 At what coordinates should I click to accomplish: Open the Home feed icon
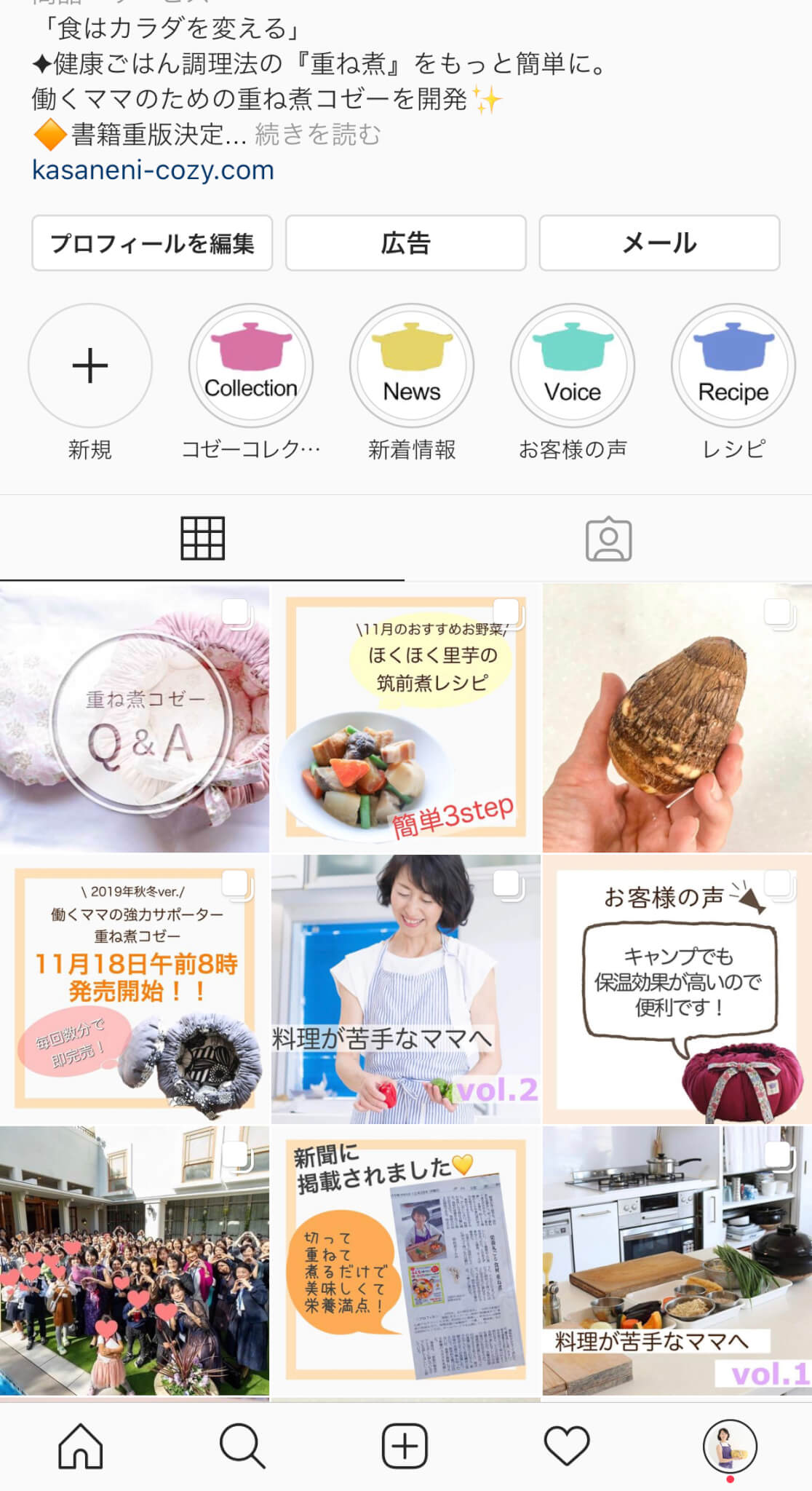click(x=80, y=1445)
